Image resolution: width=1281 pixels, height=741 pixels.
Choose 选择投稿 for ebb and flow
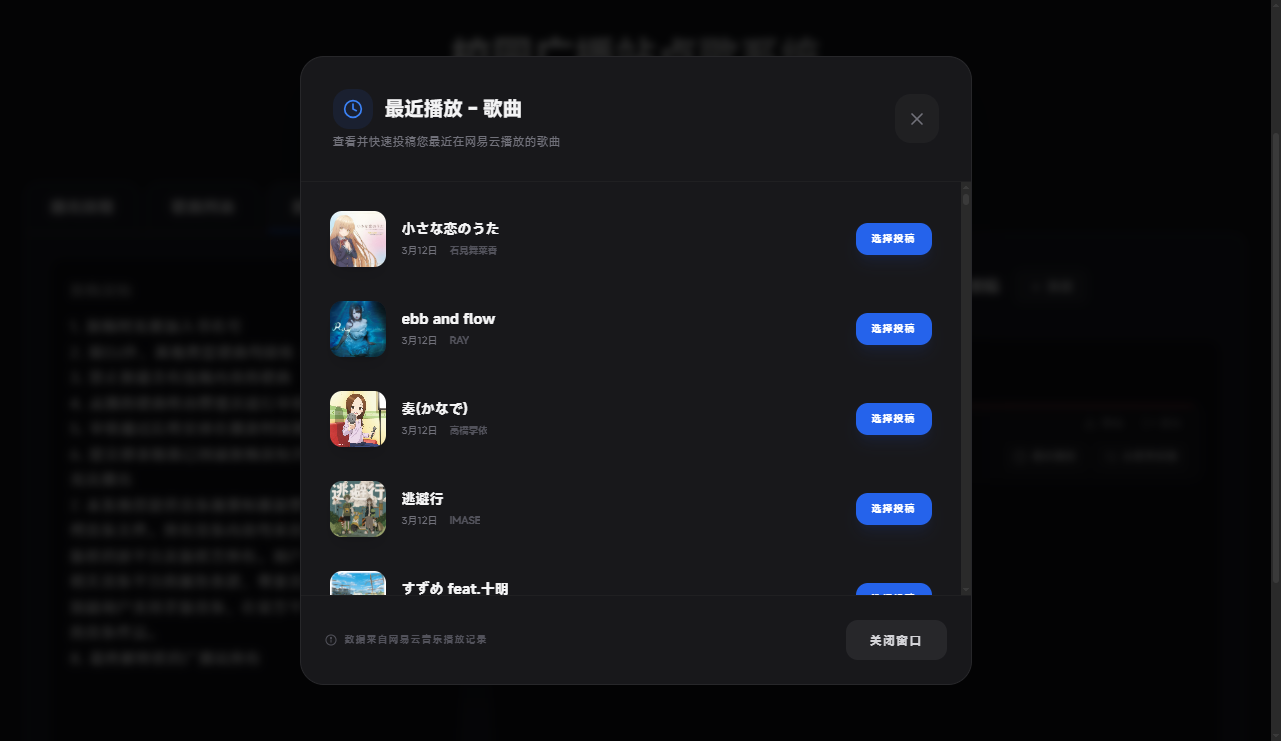893,329
